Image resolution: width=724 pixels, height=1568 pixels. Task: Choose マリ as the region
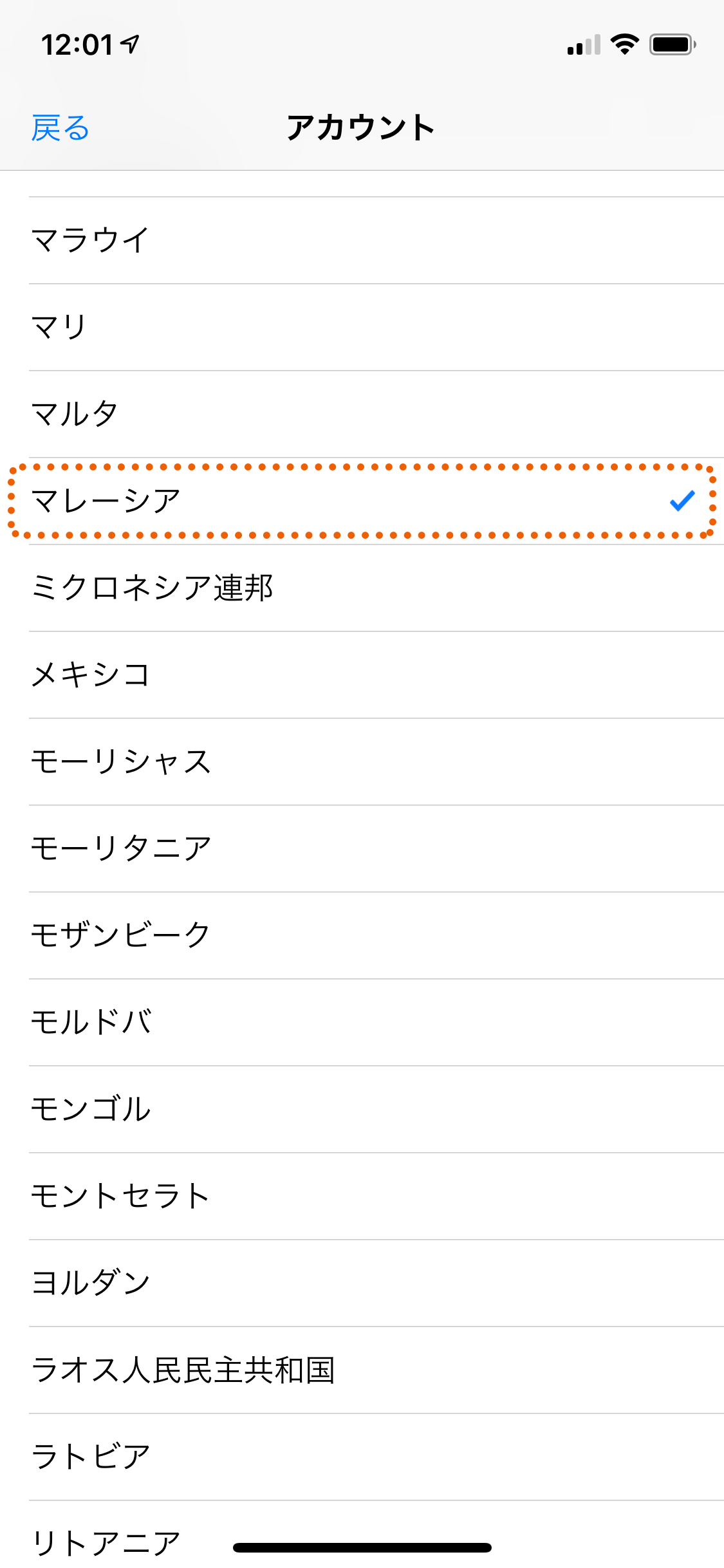(362, 327)
